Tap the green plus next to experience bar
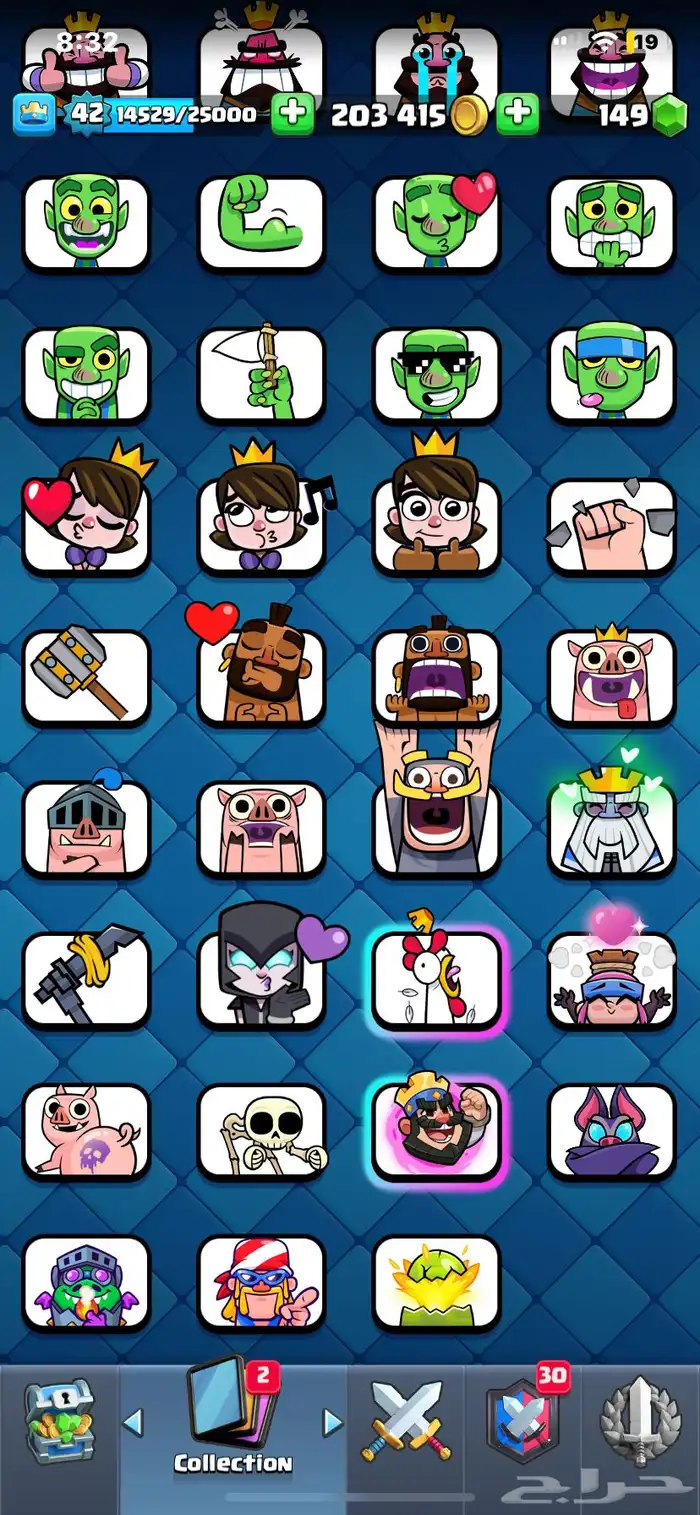The width and height of the screenshot is (700, 1515). [293, 114]
